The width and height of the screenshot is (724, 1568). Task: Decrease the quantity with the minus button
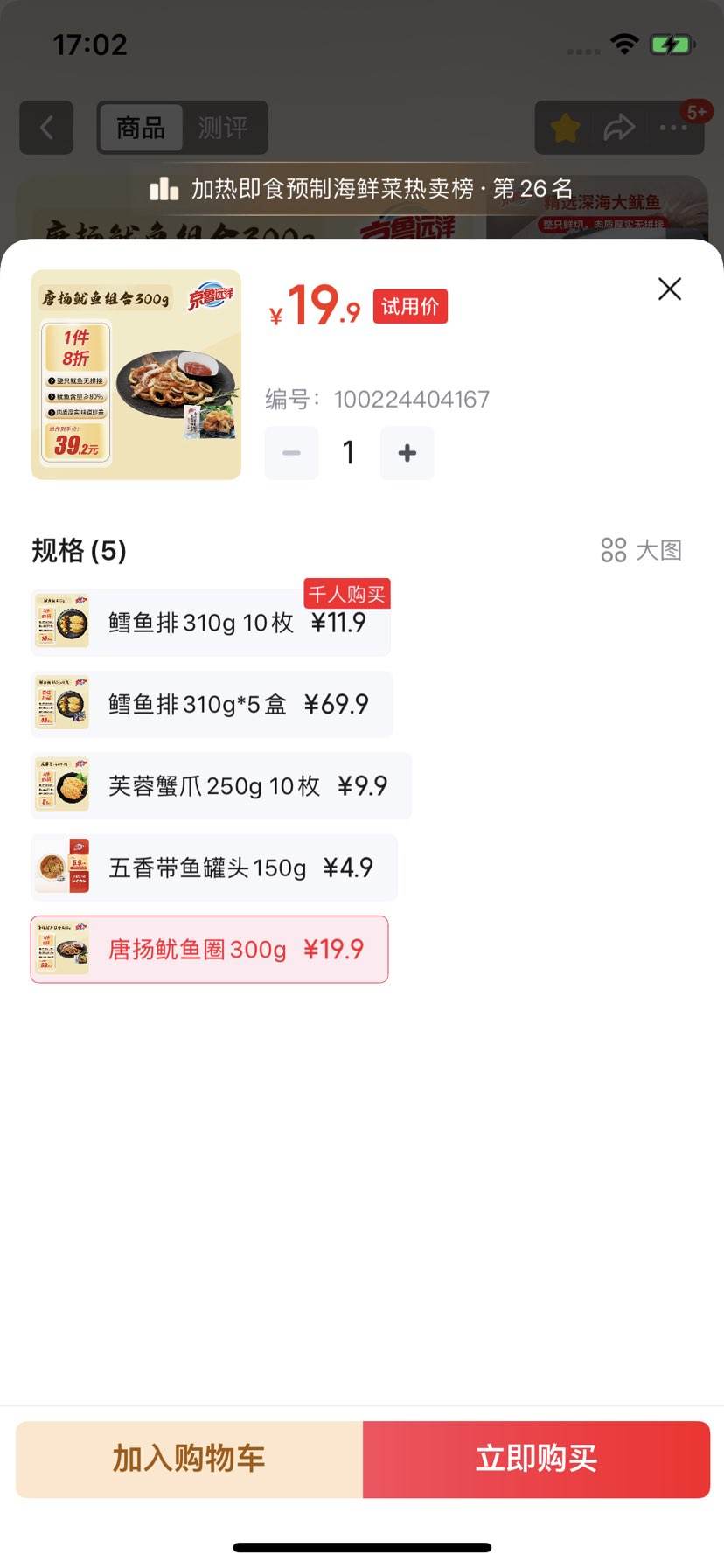coord(291,453)
